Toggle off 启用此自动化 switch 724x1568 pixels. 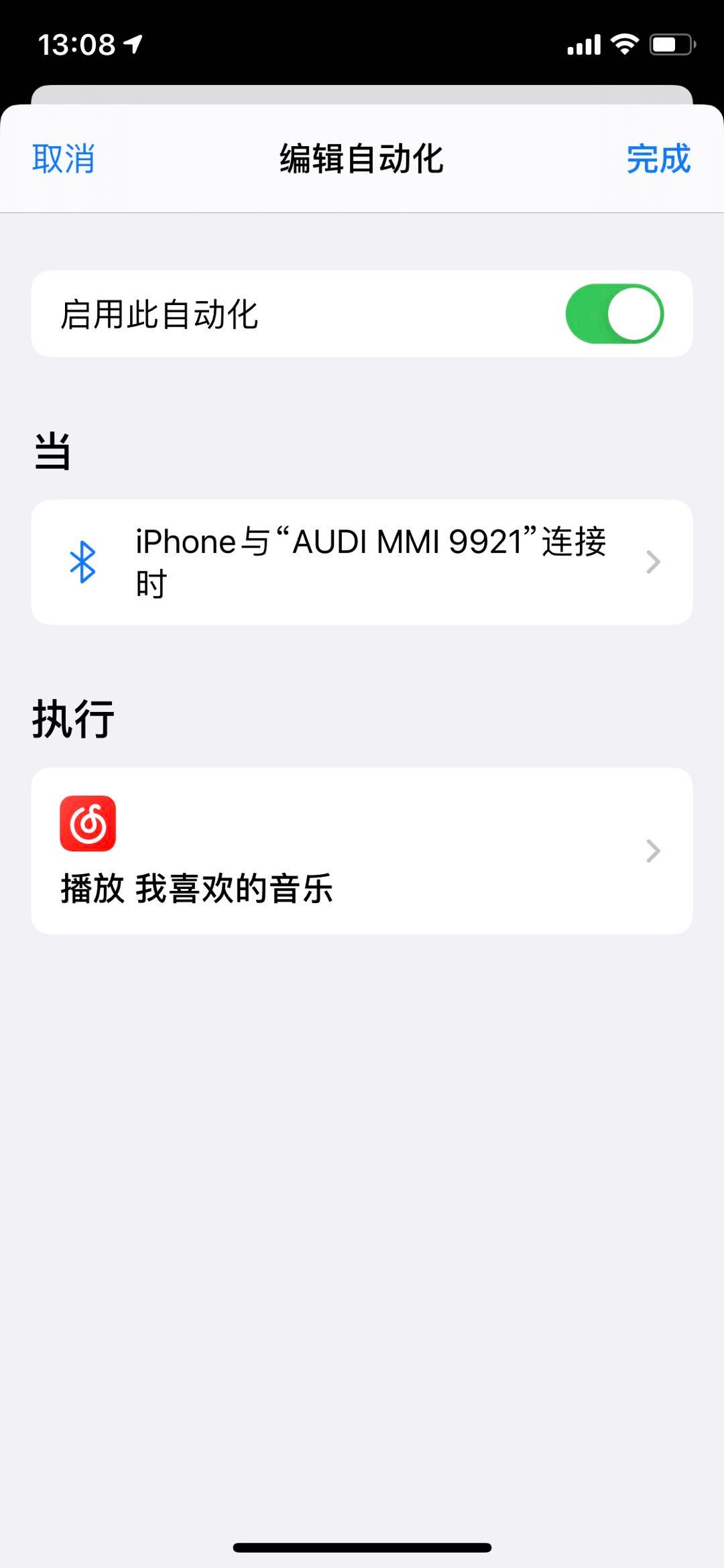pos(614,314)
